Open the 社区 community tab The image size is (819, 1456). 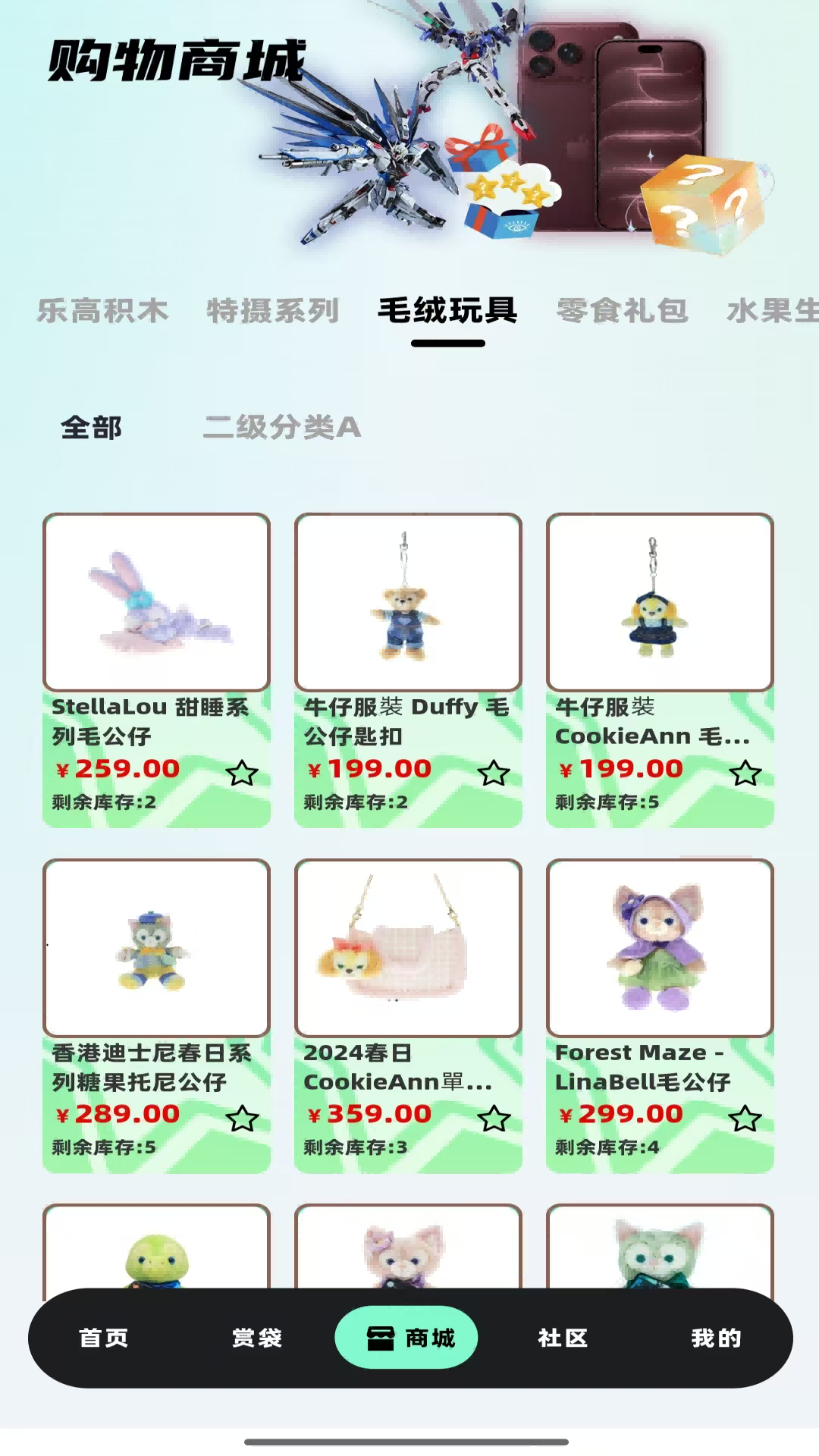coord(563,1338)
